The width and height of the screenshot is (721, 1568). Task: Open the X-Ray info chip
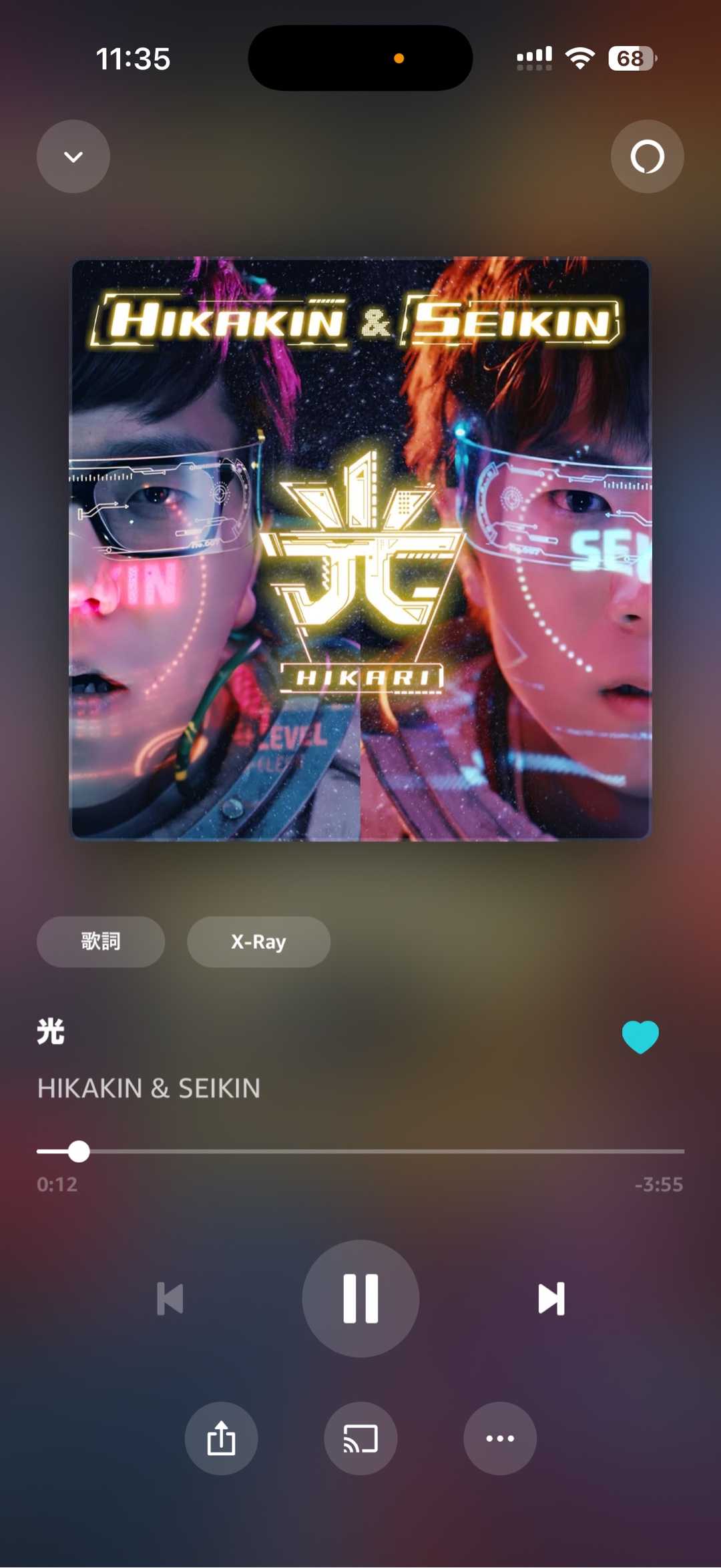pos(258,941)
